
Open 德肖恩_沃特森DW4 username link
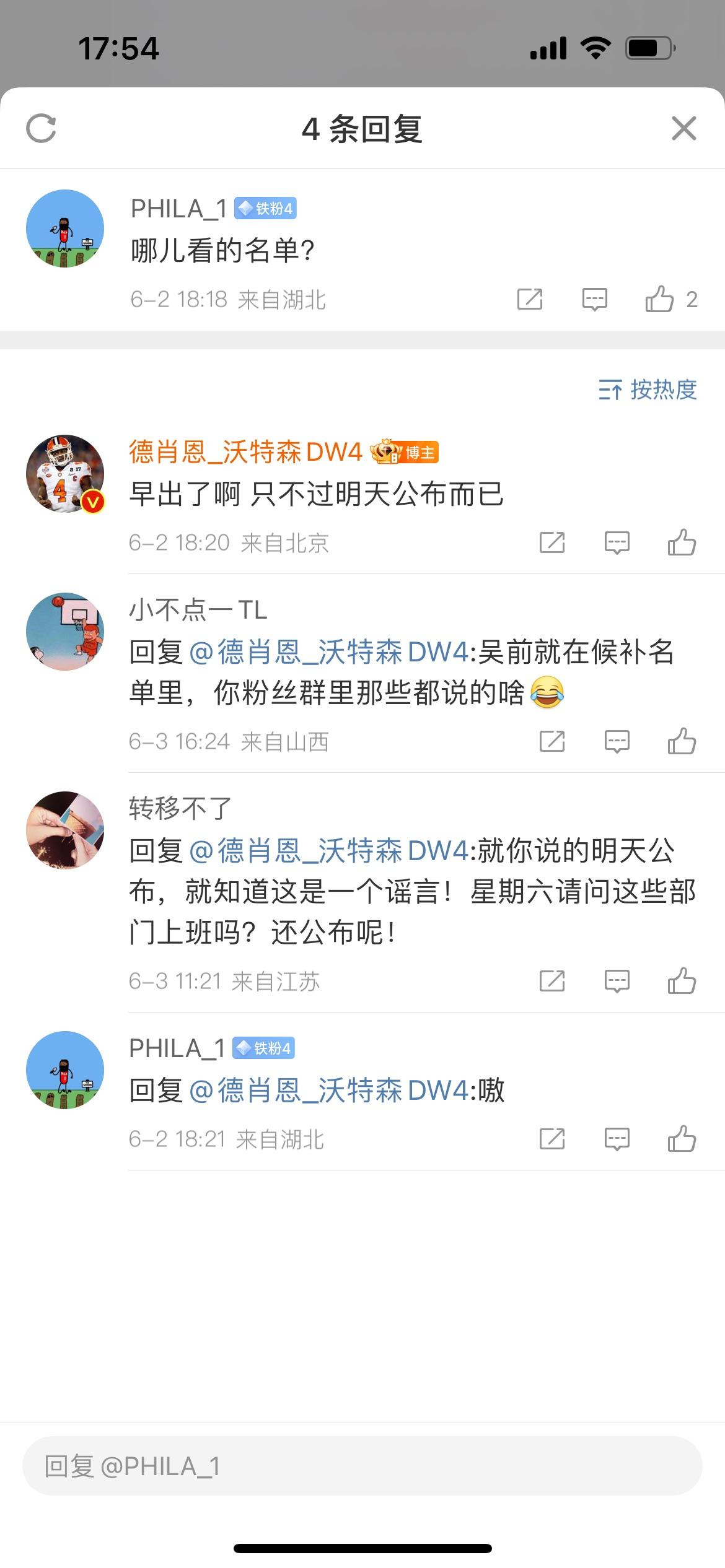point(245,453)
